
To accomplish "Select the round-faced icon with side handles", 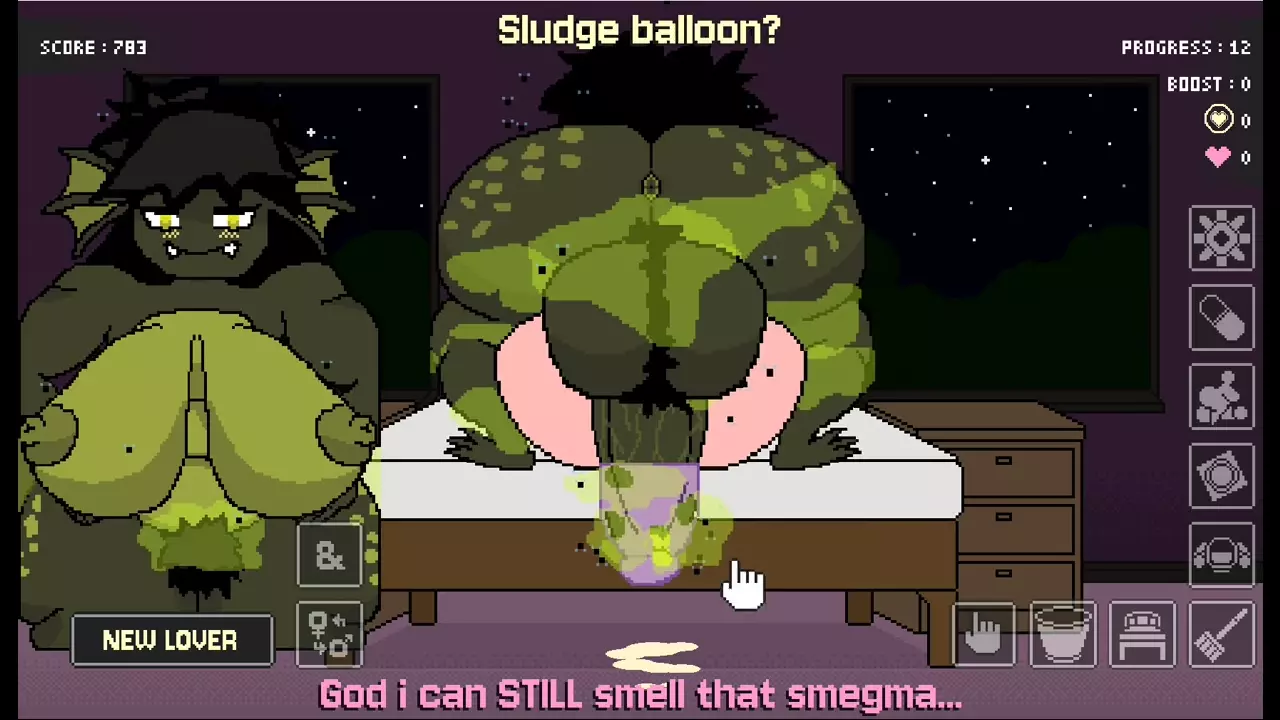I will (1221, 554).
